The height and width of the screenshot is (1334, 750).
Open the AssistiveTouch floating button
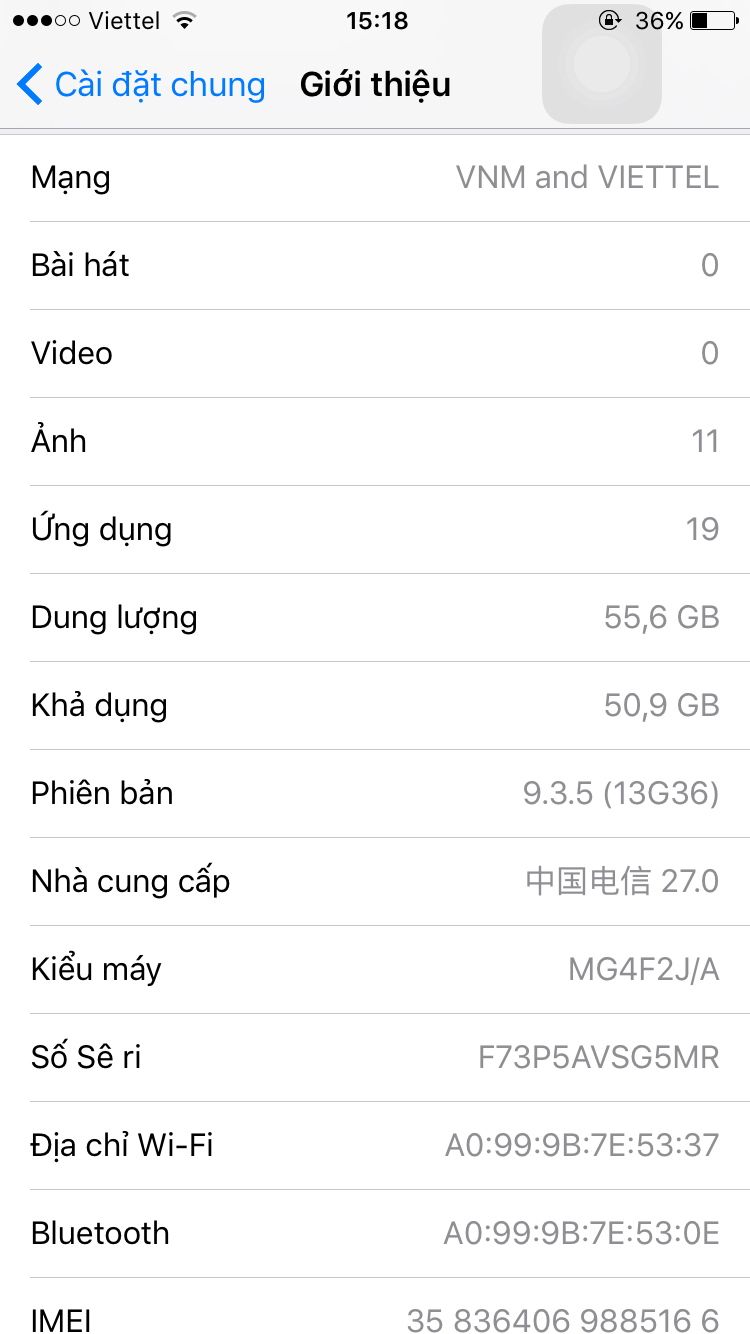click(602, 65)
